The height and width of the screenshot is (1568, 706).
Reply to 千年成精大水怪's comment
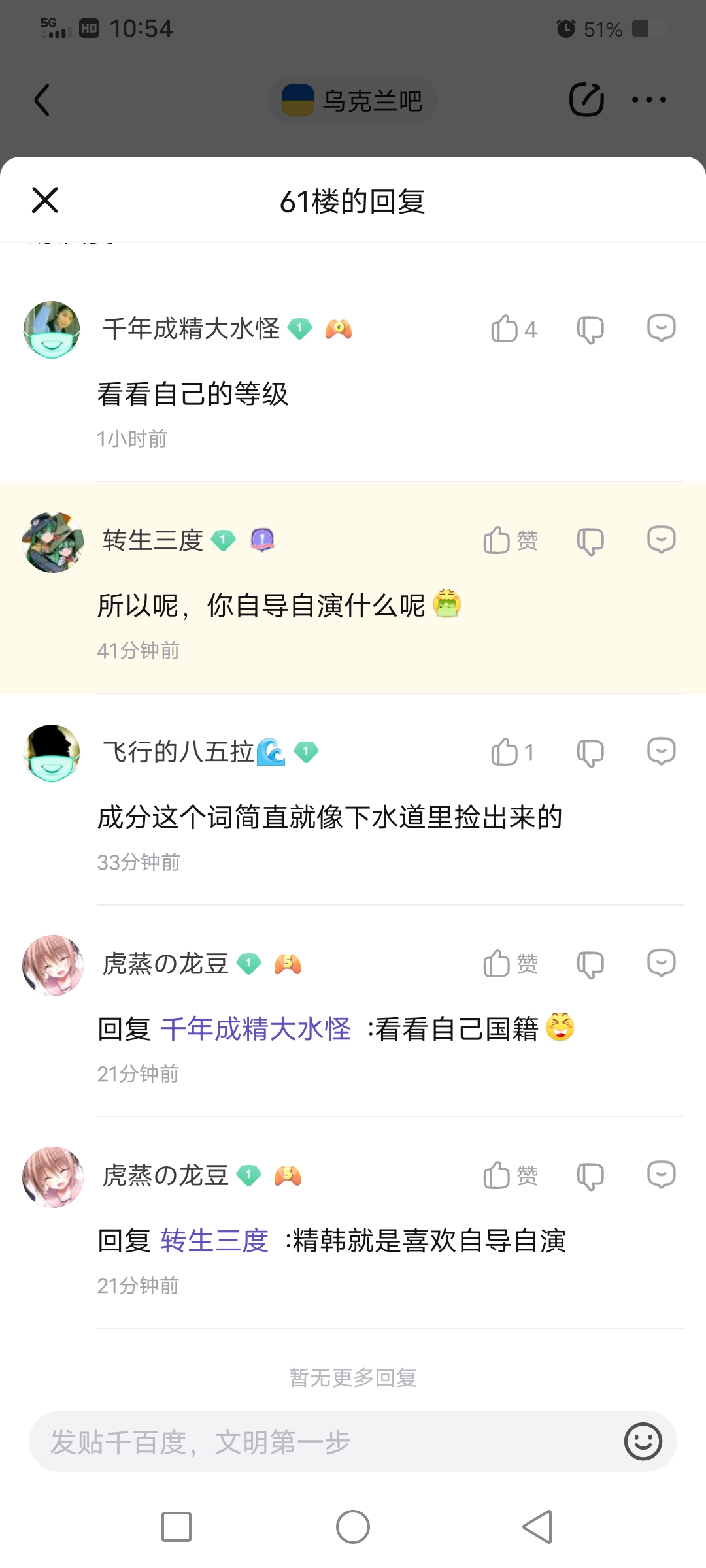coord(661,328)
